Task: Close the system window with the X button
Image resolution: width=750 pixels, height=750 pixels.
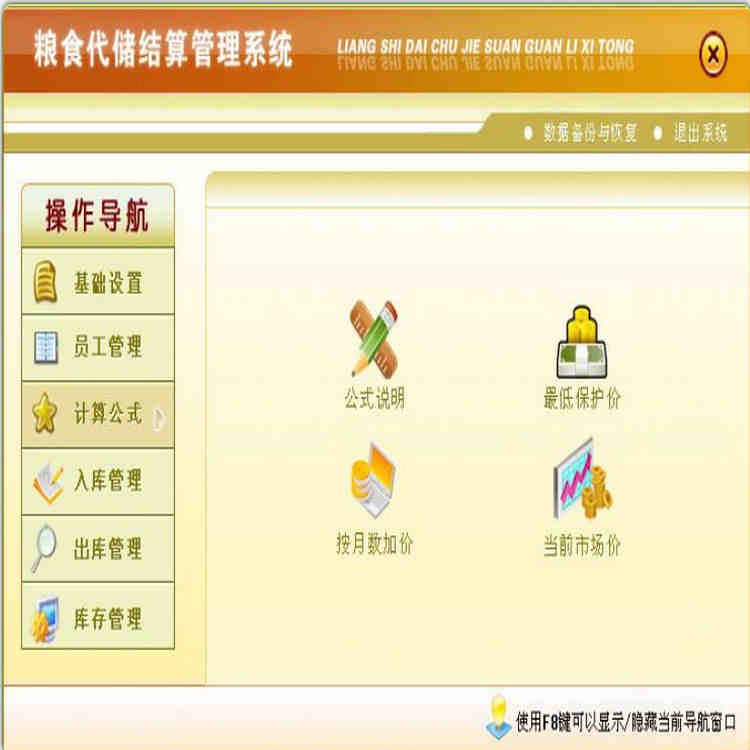Action: (x=712, y=53)
